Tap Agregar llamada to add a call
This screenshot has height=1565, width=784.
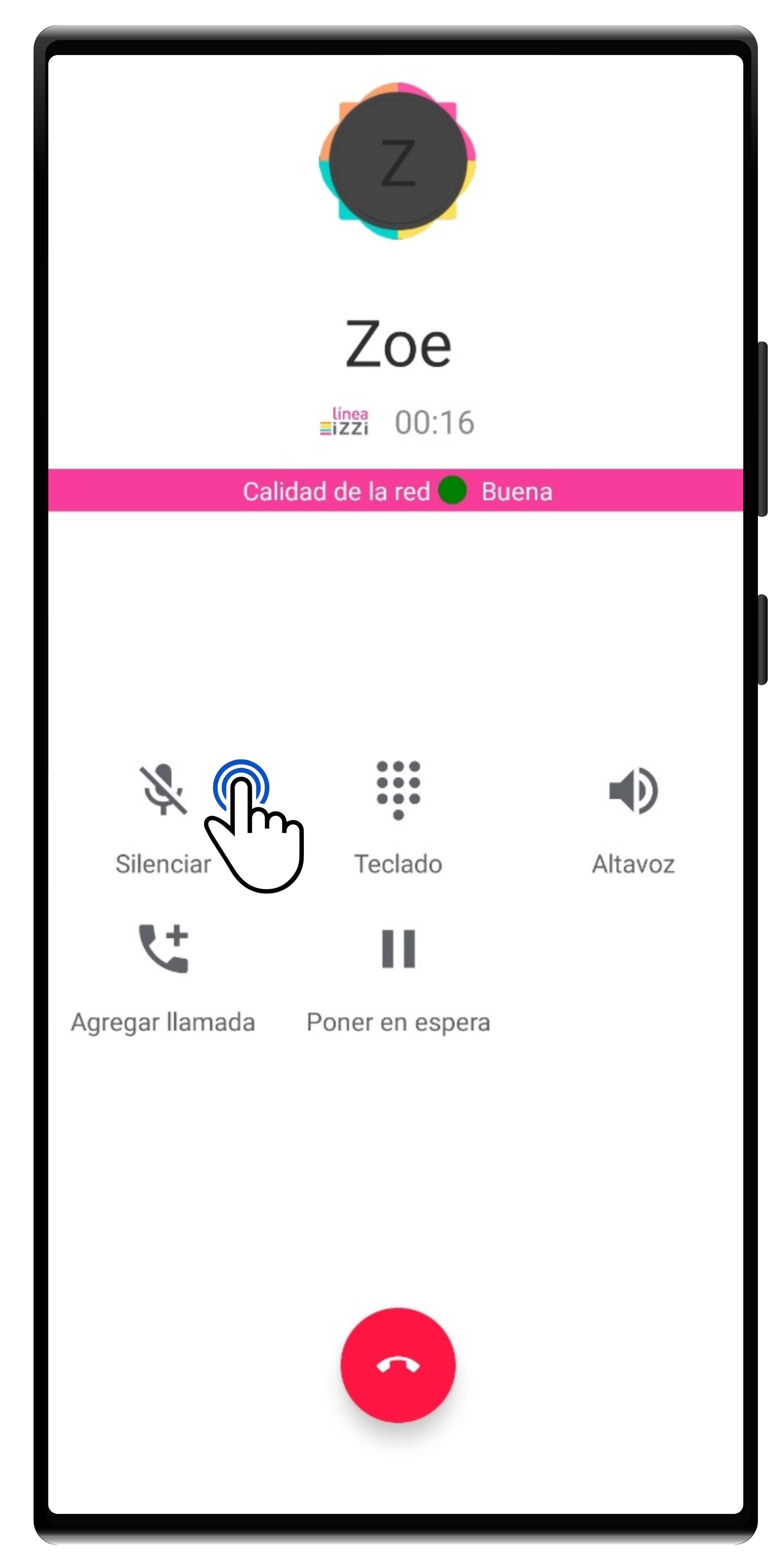click(x=163, y=949)
